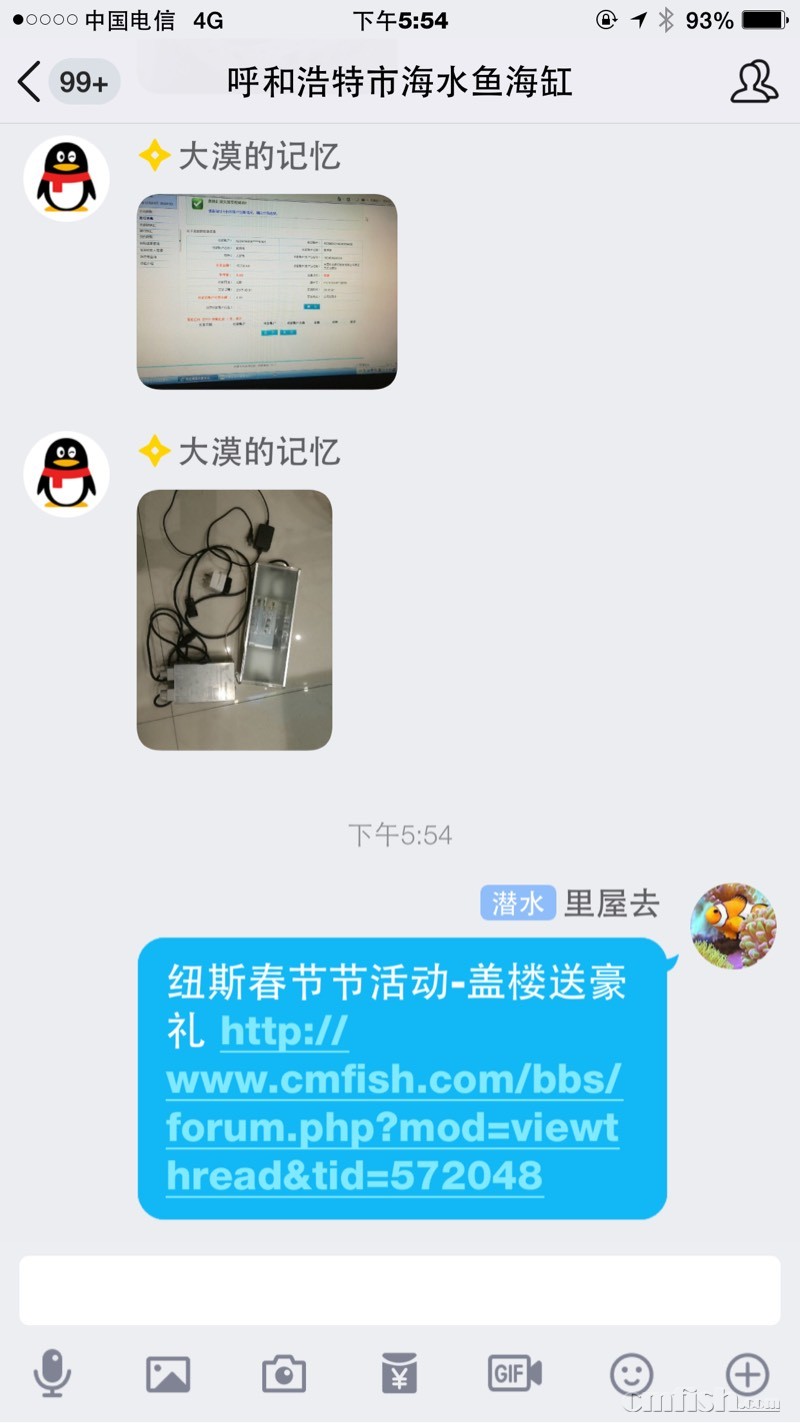The height and width of the screenshot is (1423, 800).
Task: Send a red envelope
Action: 399,1374
